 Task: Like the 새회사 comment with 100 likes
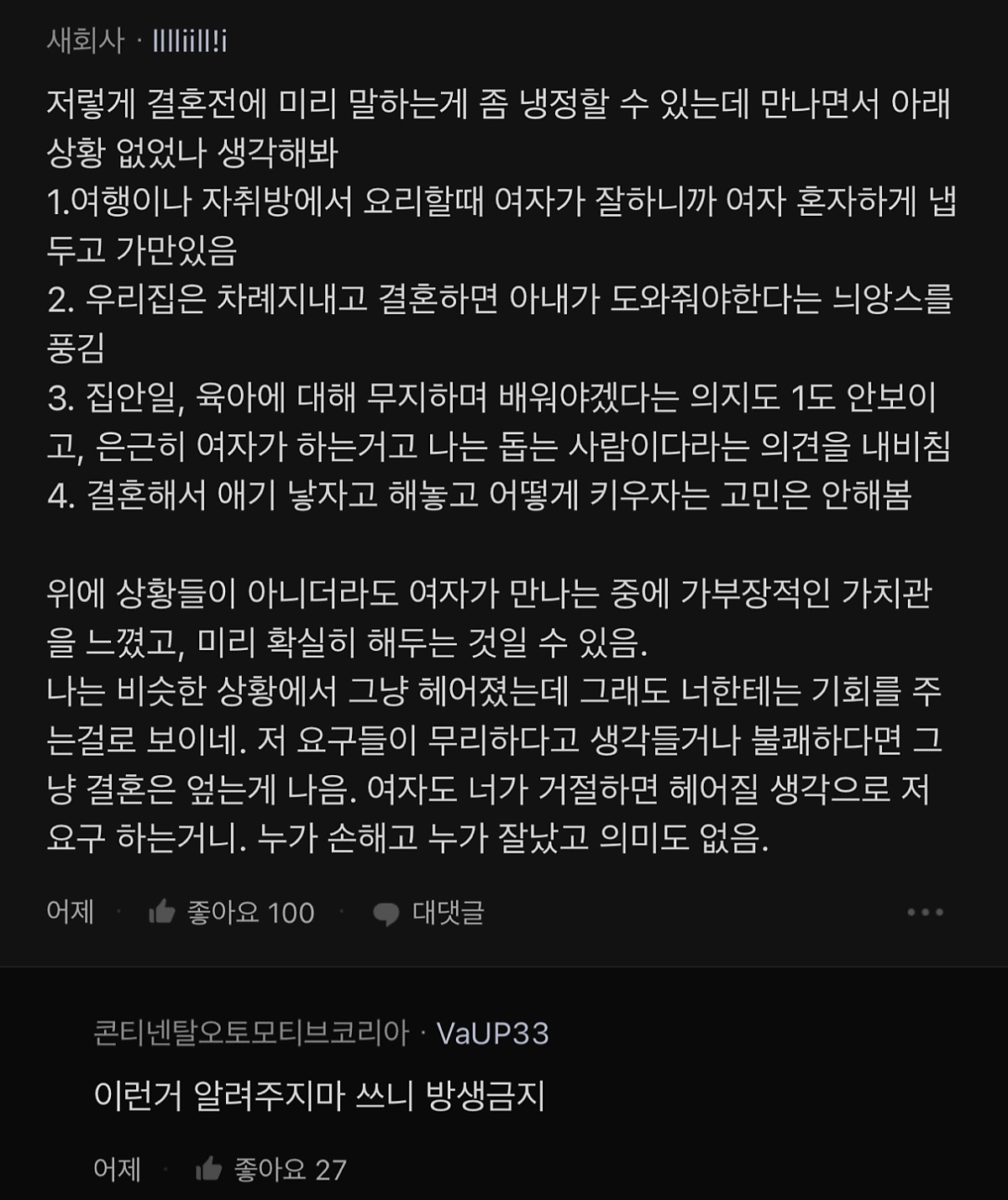[162, 912]
